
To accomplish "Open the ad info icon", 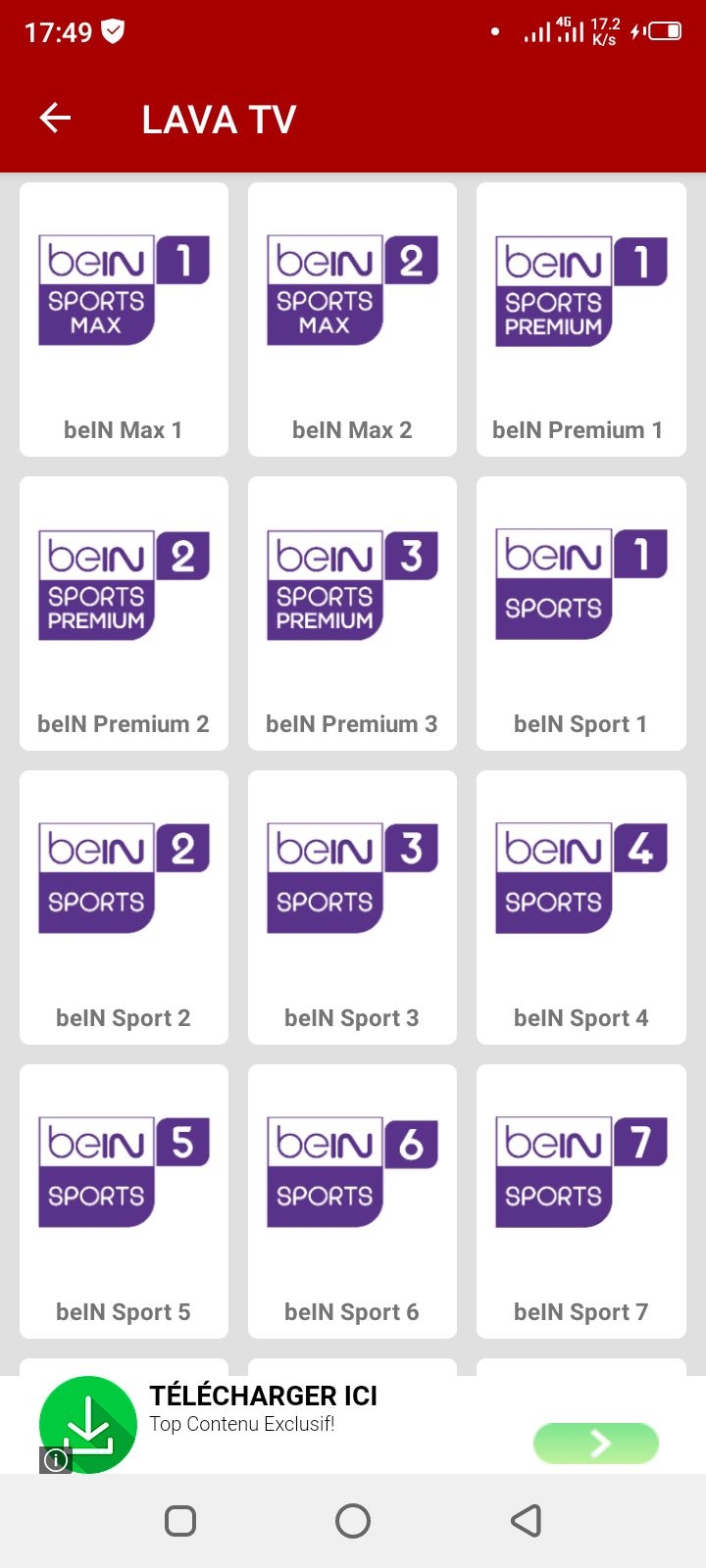I will tap(56, 1460).
